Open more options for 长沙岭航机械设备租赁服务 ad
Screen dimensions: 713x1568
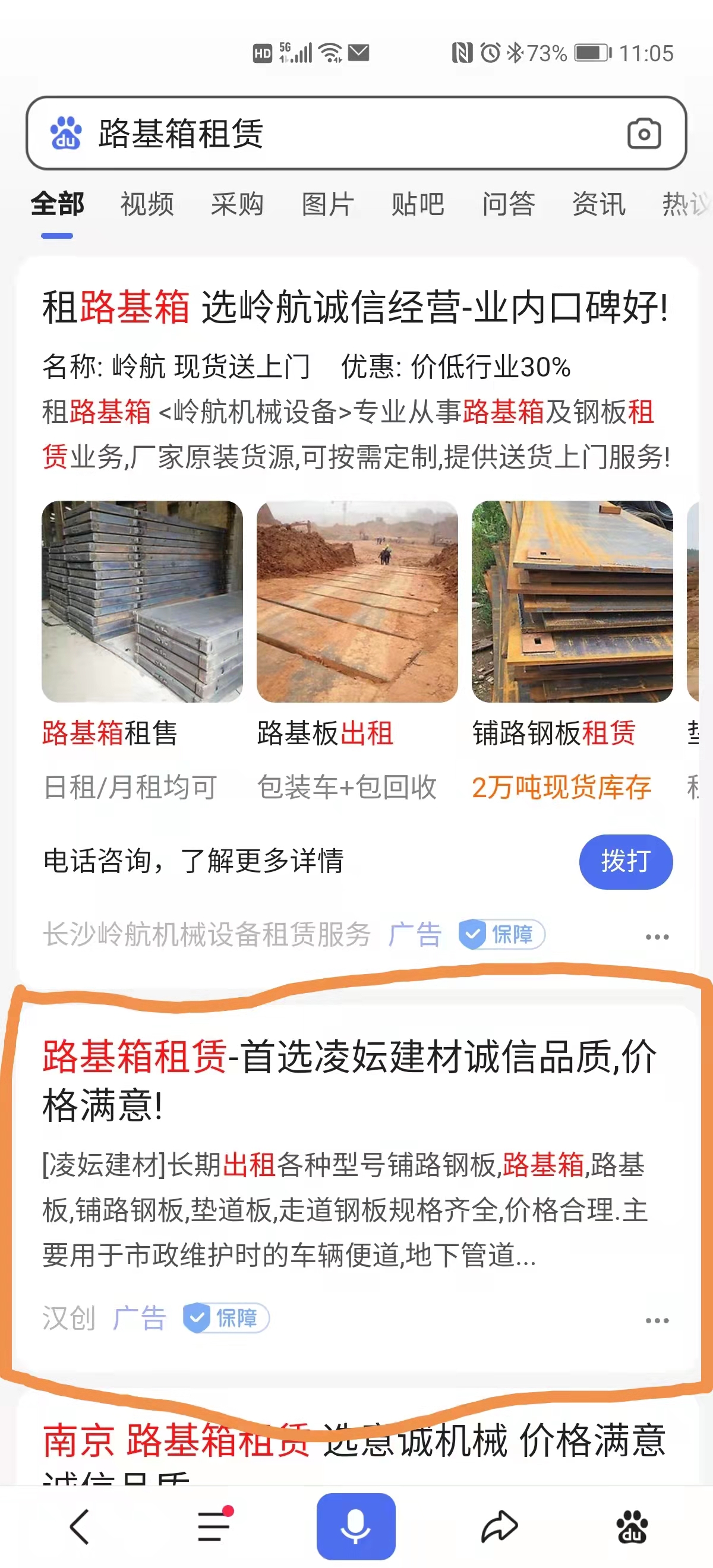pos(657,936)
